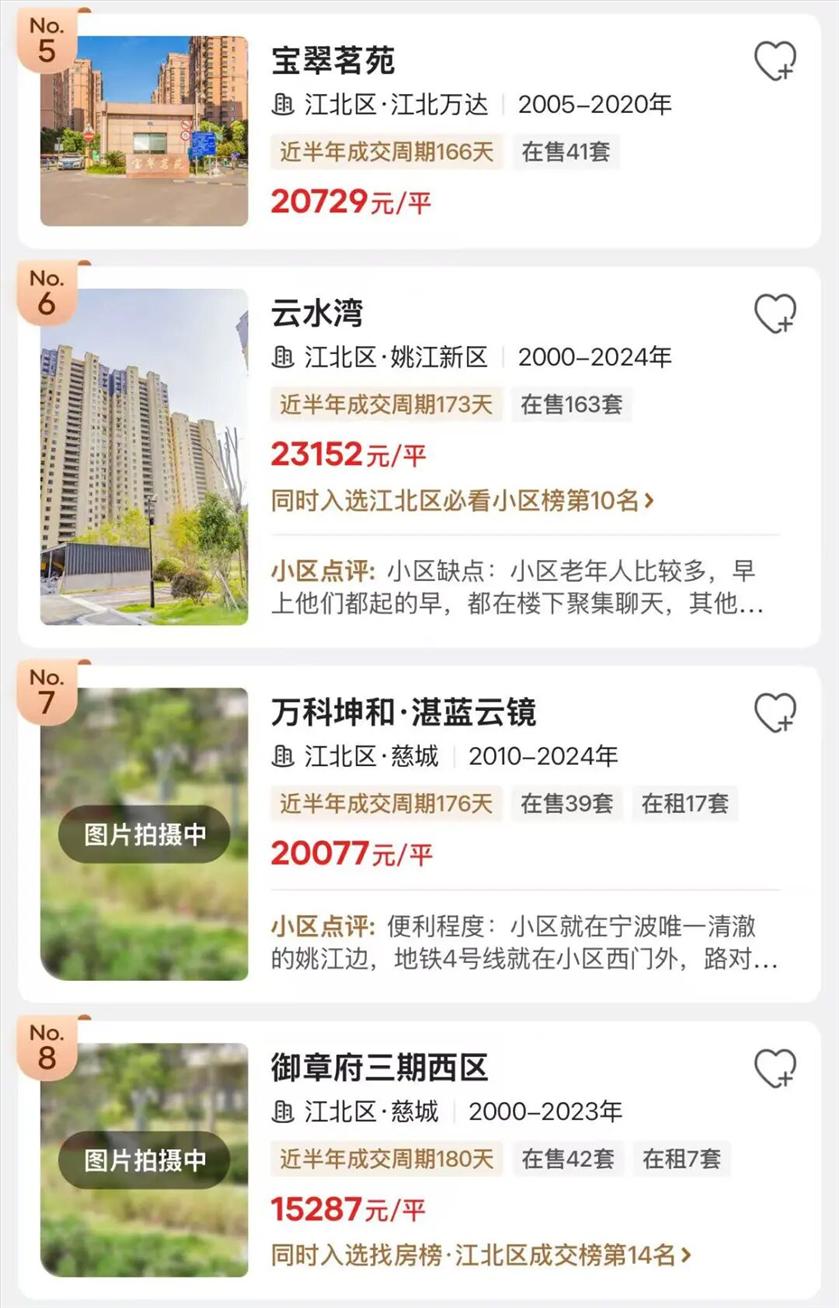Favorite the 宝翠茗苑 listing
This screenshot has width=839, height=1308.
774,62
